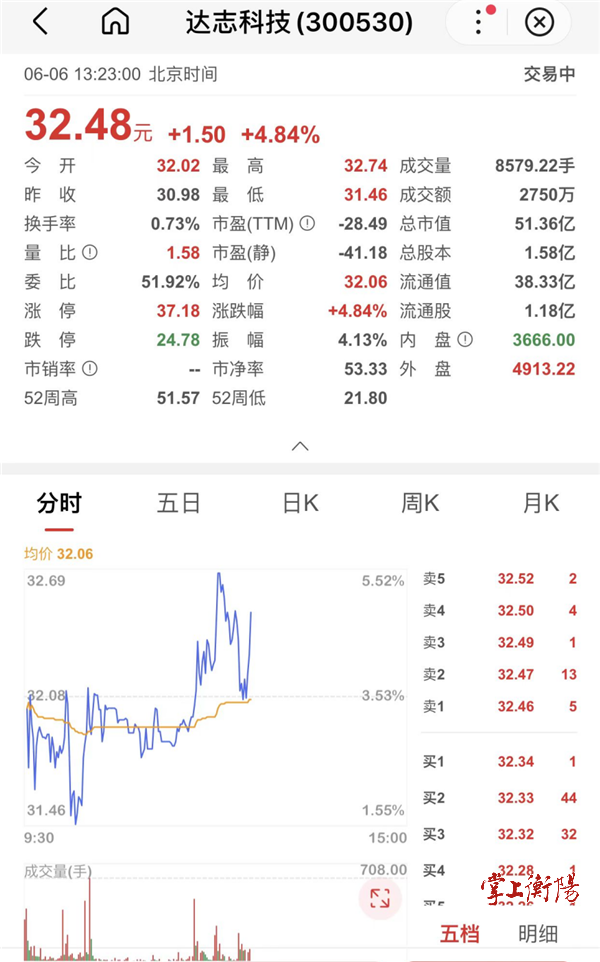Show the 周K candlestick chart
600x962 pixels.
tap(420, 503)
